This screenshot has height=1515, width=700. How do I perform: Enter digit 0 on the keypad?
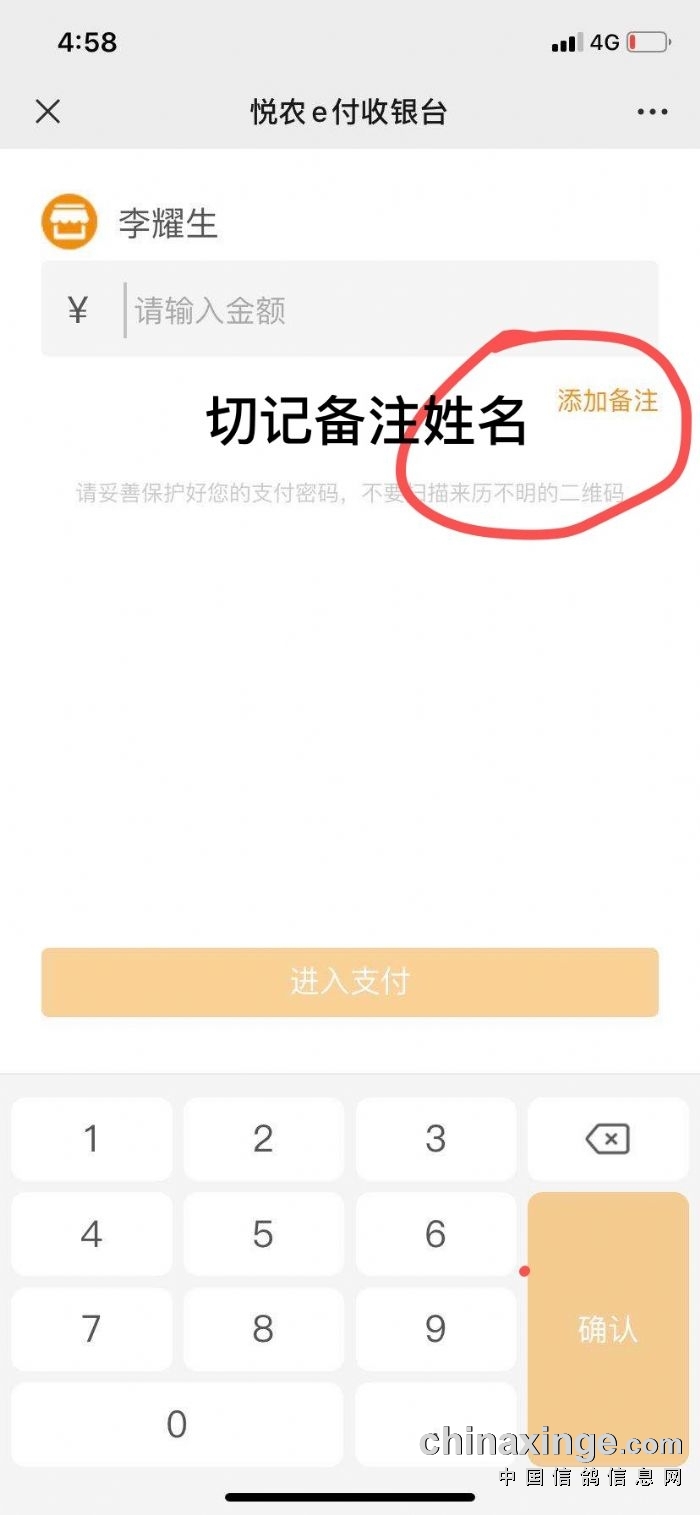coord(177,1424)
